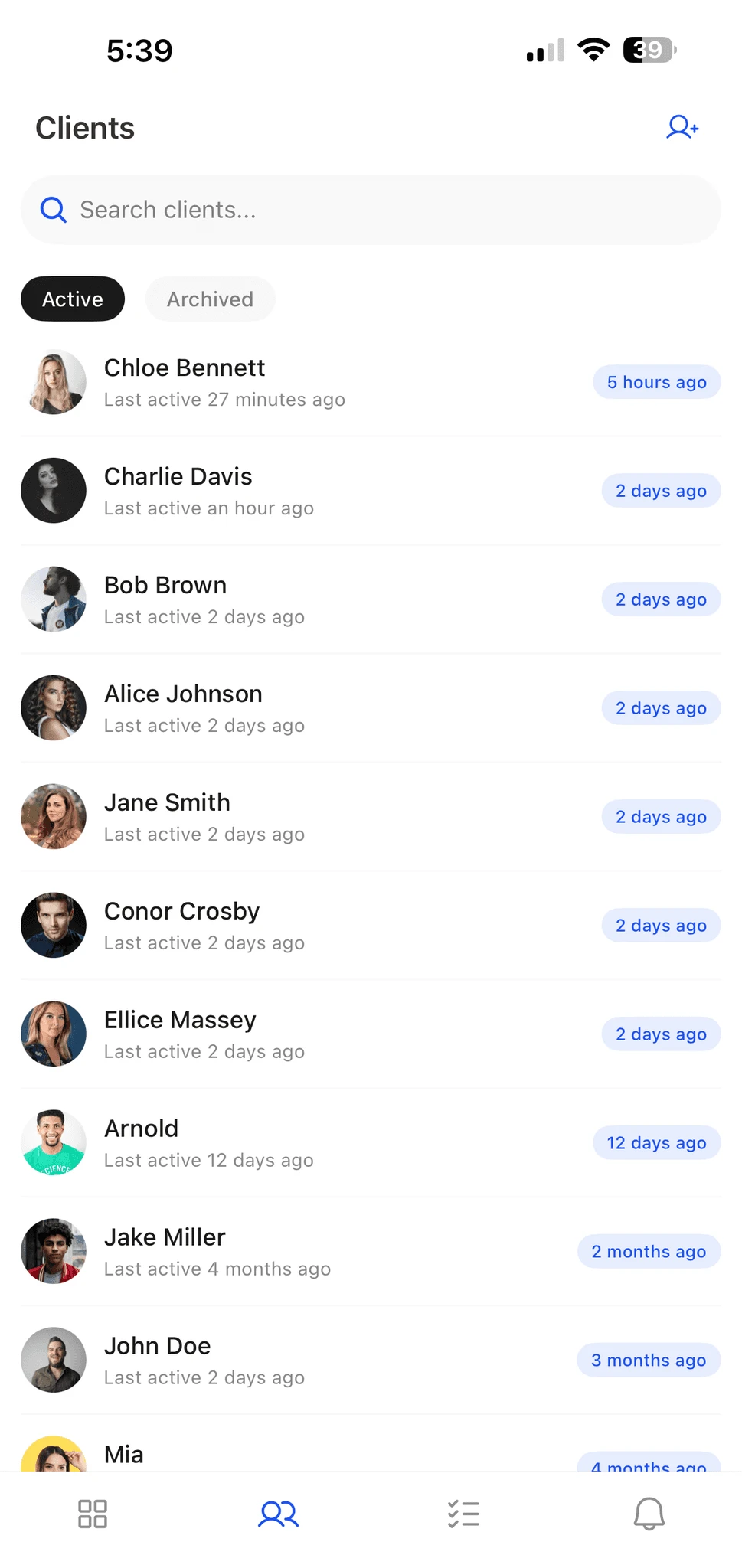Screen dimensions: 742x1568
Task: Open Conor Crosby's profile
Action: 306,926
